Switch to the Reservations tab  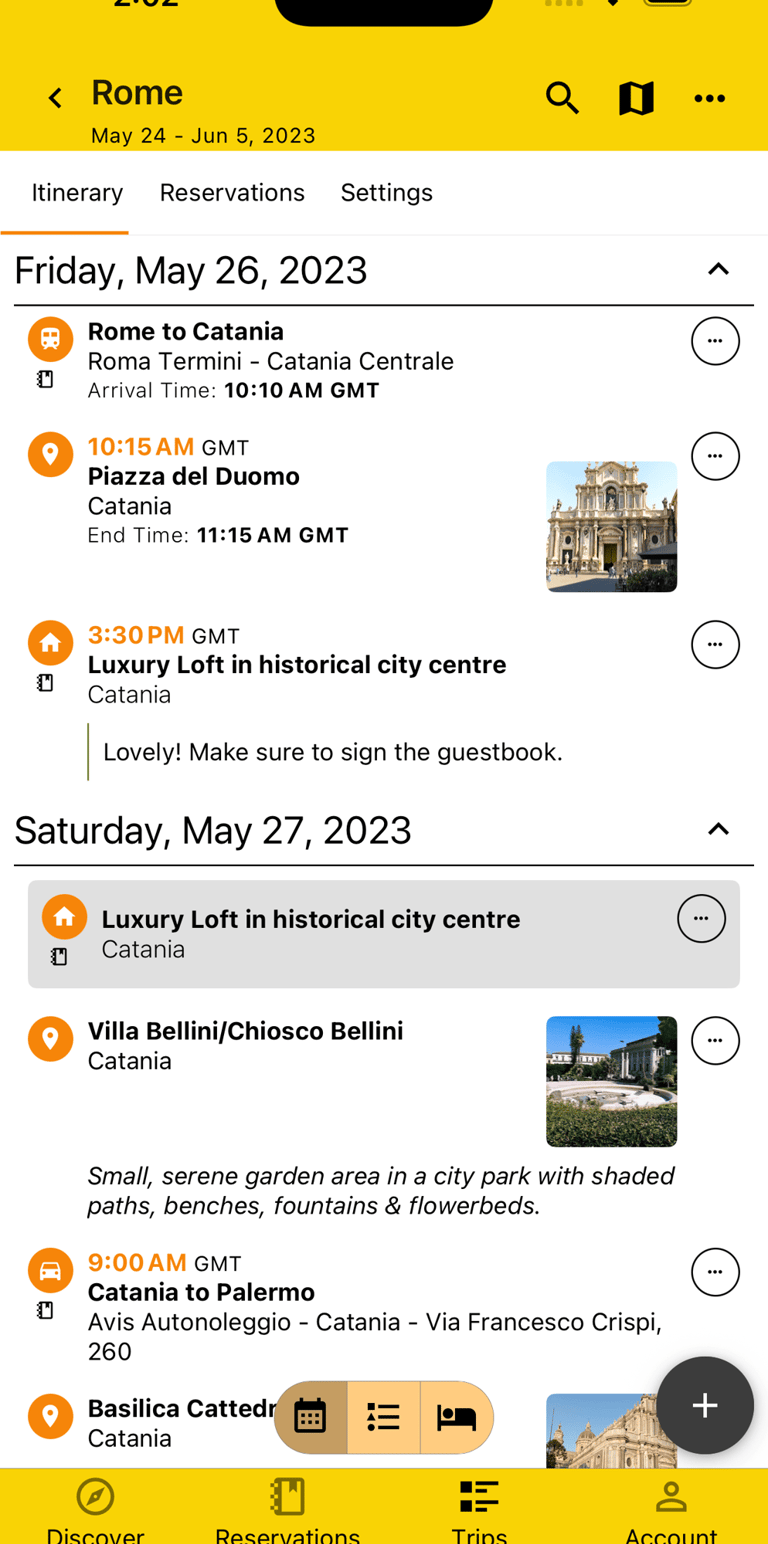(232, 192)
